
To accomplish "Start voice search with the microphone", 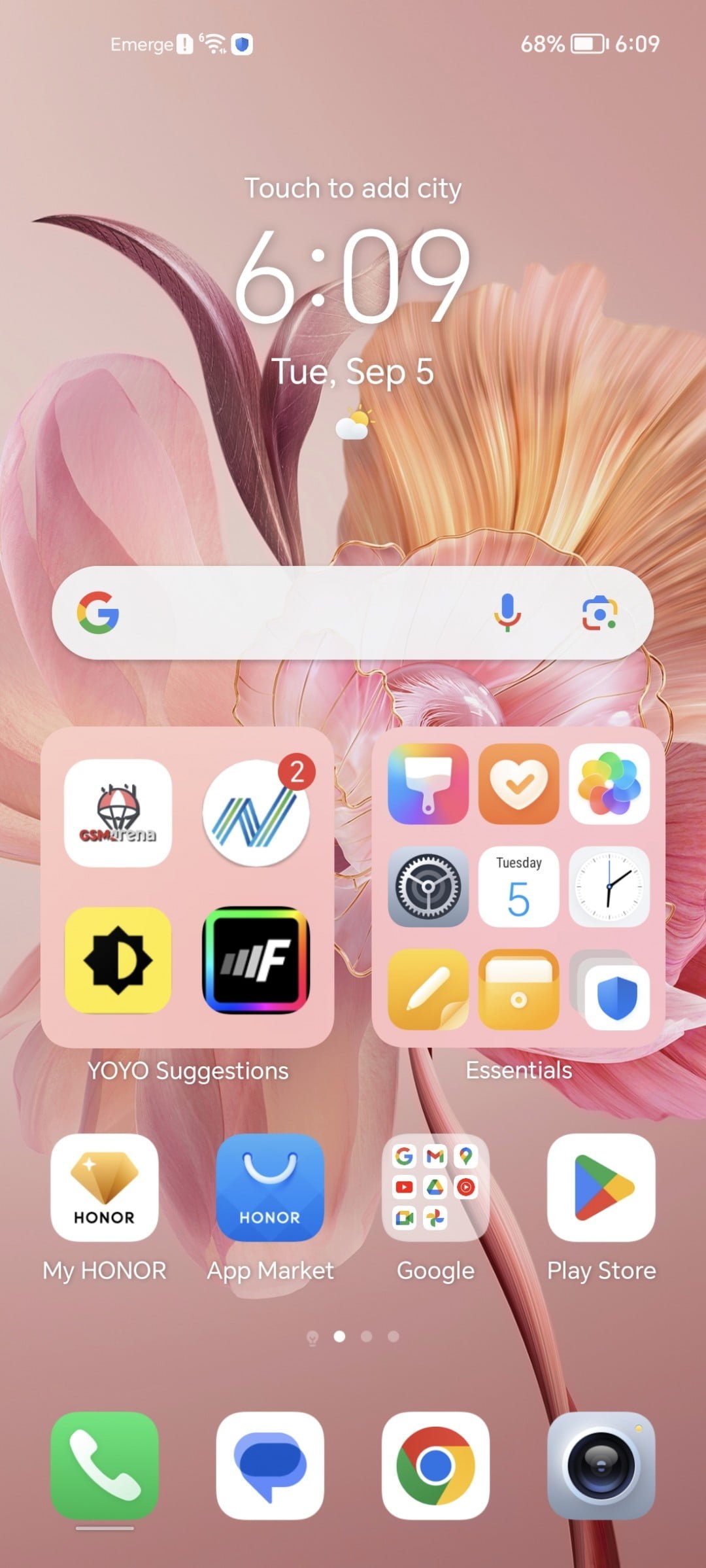I will [x=507, y=612].
